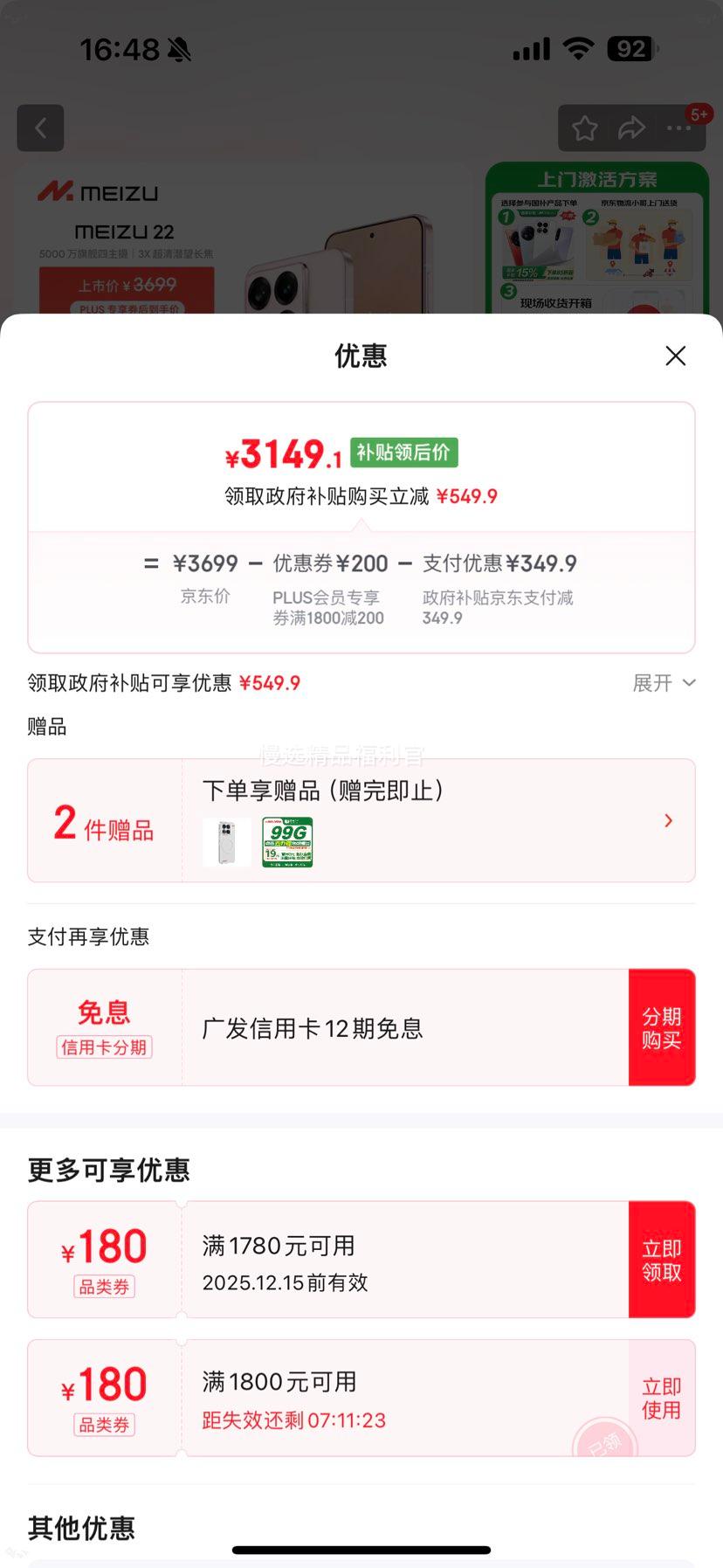View the 99G SIM card gift thumbnail

coord(288,841)
